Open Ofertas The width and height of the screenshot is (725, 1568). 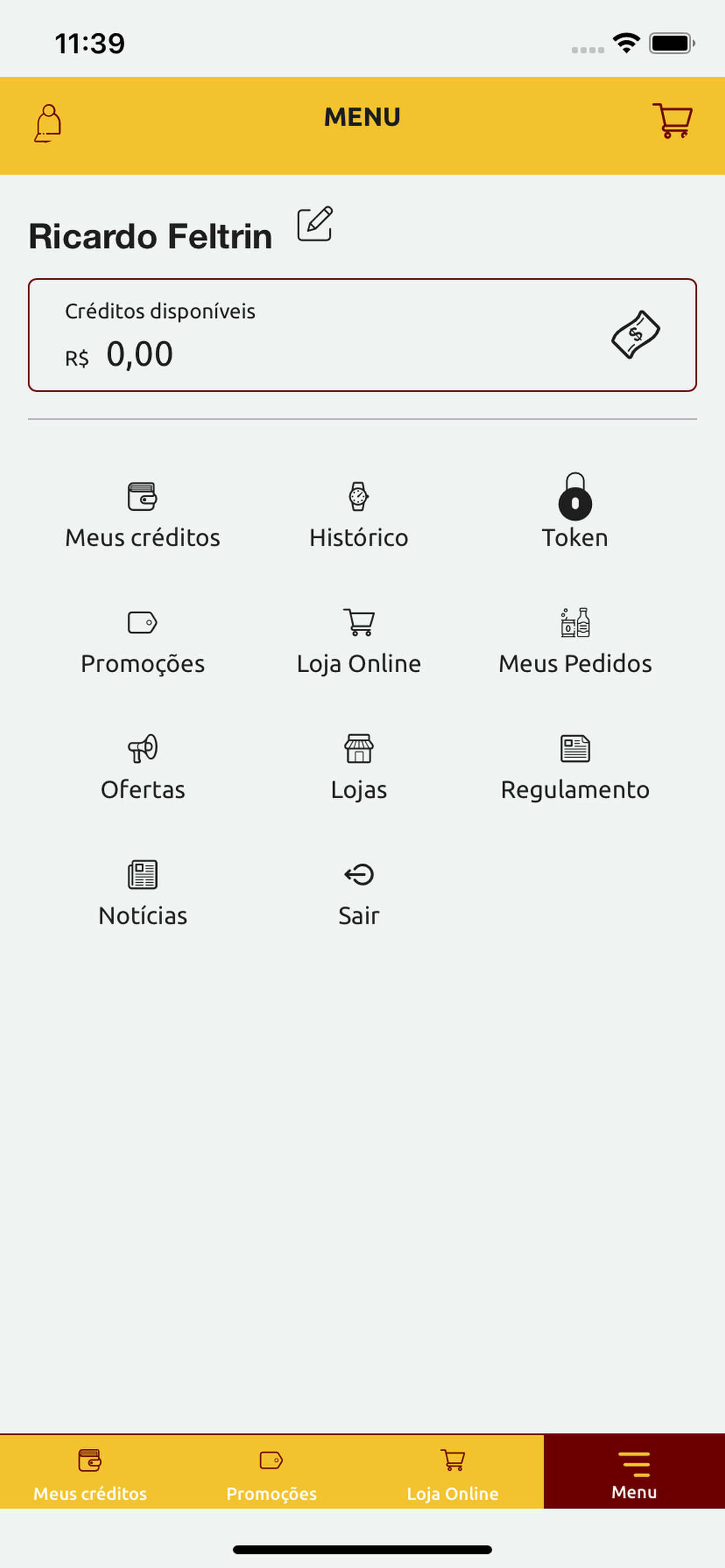(142, 768)
